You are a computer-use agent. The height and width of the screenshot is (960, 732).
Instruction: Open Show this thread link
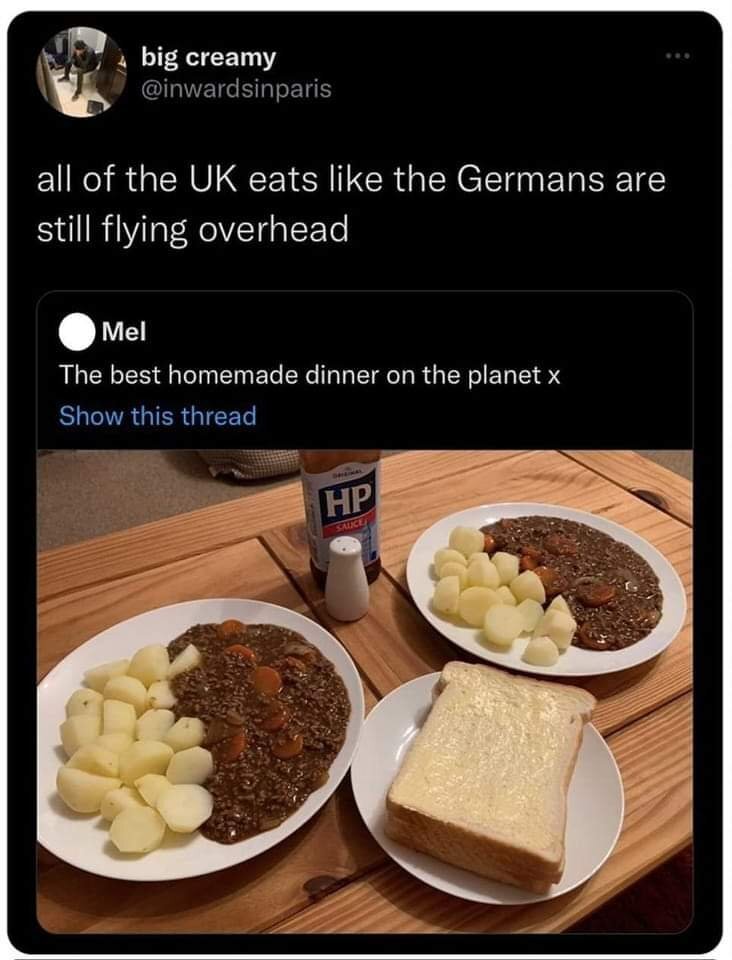(158, 415)
